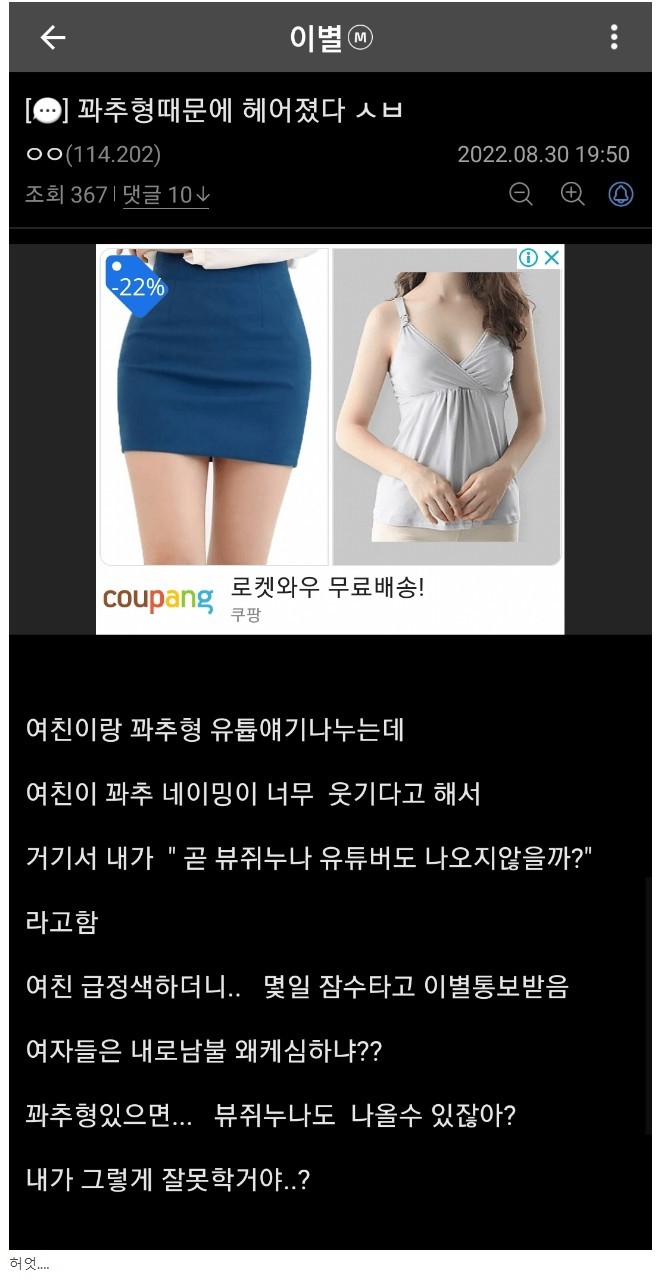Open the three-dot overflow menu
The width and height of the screenshot is (657, 1284).
coord(613,38)
